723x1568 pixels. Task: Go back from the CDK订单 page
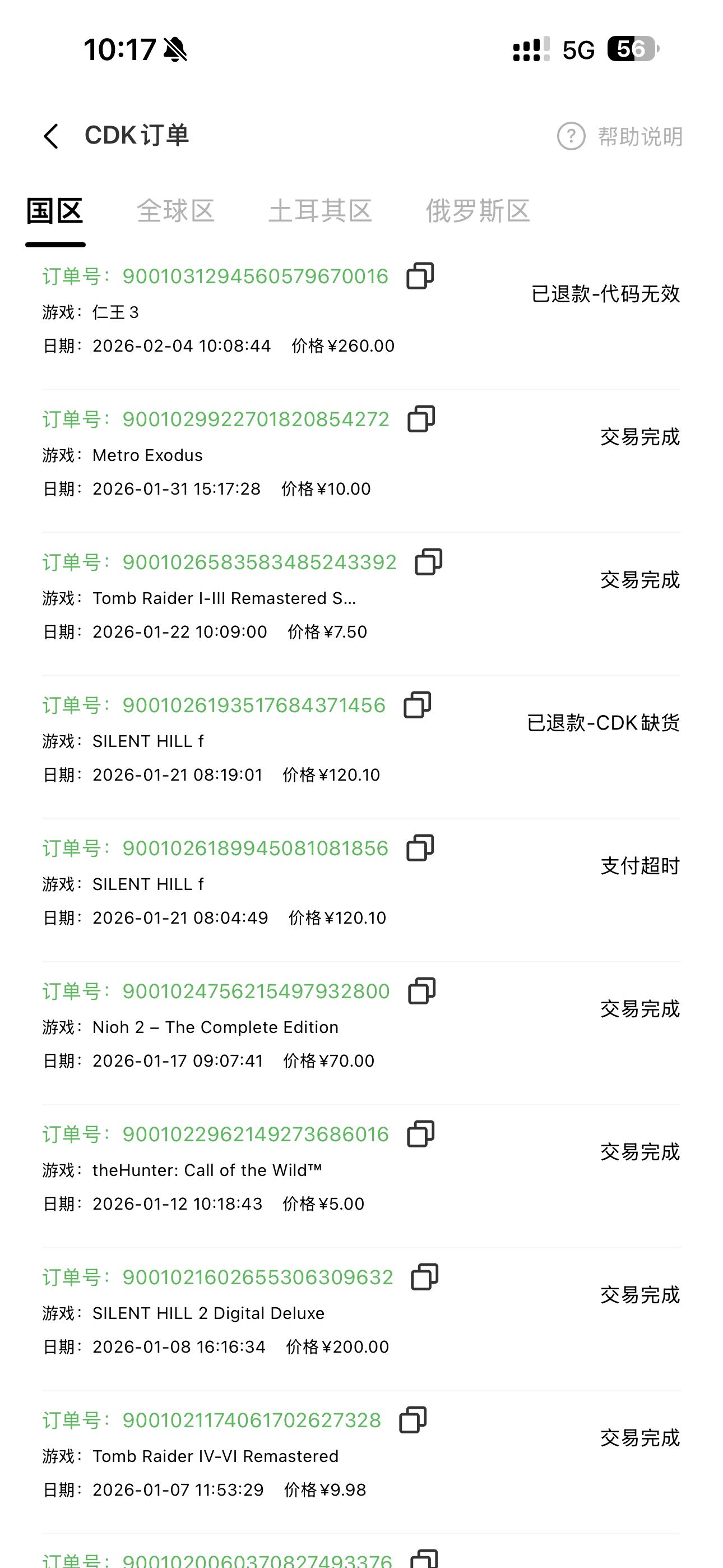pyautogui.click(x=52, y=136)
